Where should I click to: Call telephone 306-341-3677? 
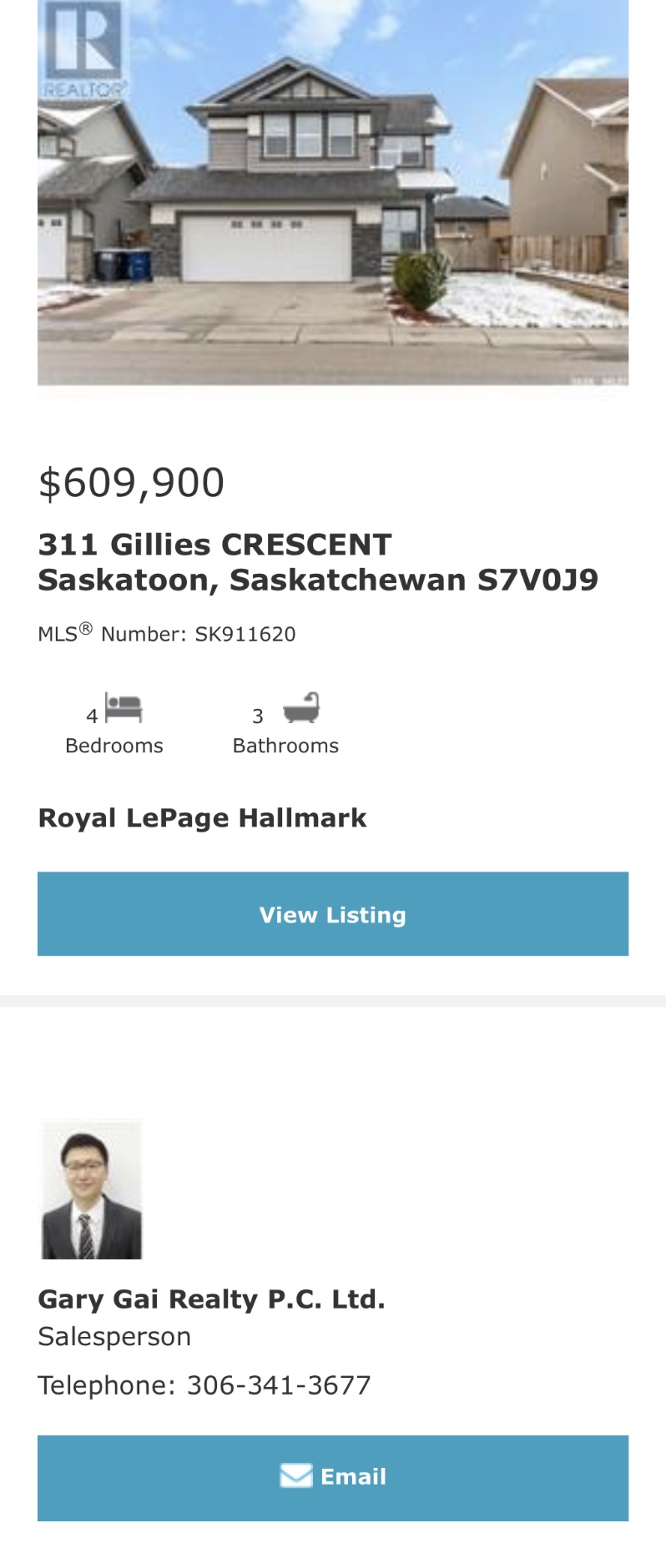click(x=278, y=1385)
